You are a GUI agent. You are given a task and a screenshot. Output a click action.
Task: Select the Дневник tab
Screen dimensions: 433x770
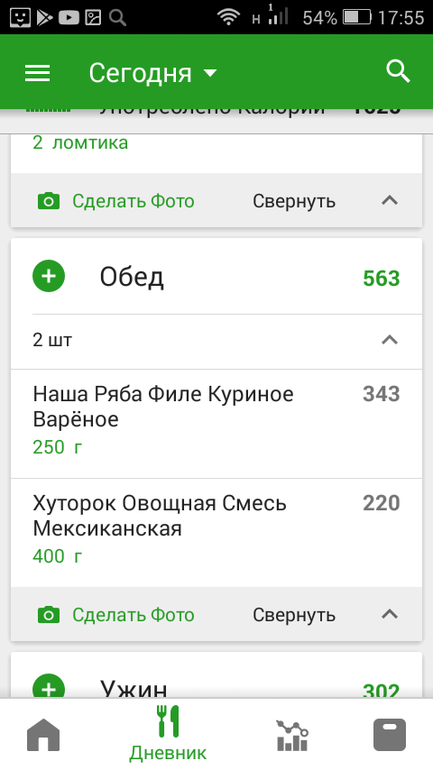168,734
